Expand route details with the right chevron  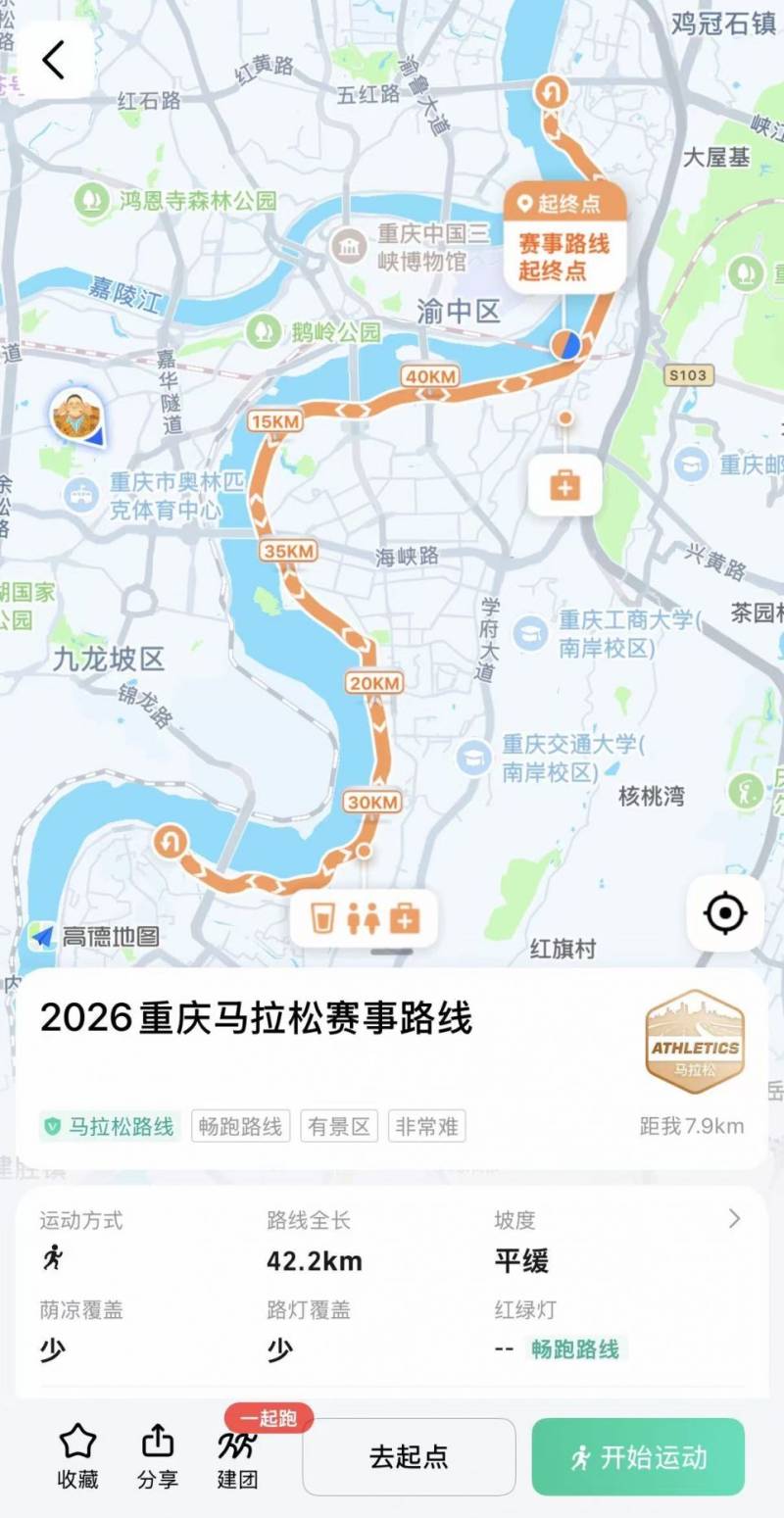[x=733, y=1220]
